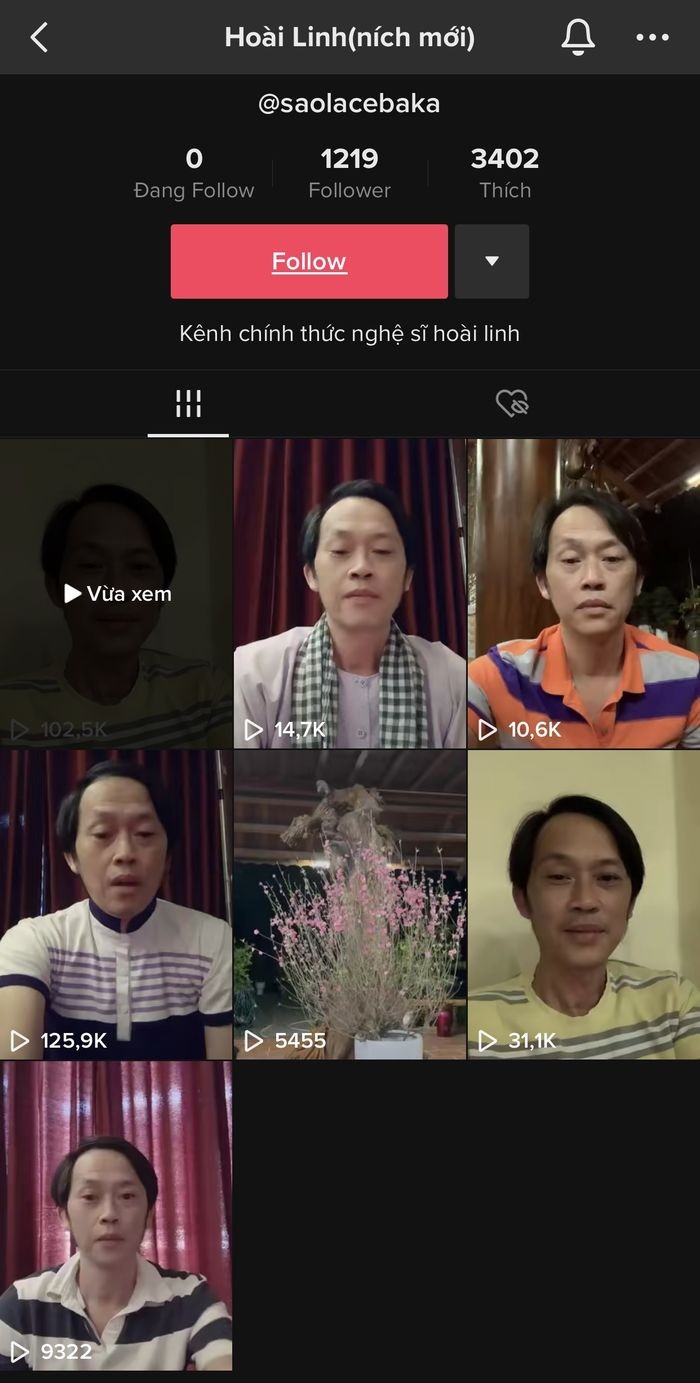Switch to the liked videos tab
Viewport: 700px width, 1383px height.
[512, 404]
